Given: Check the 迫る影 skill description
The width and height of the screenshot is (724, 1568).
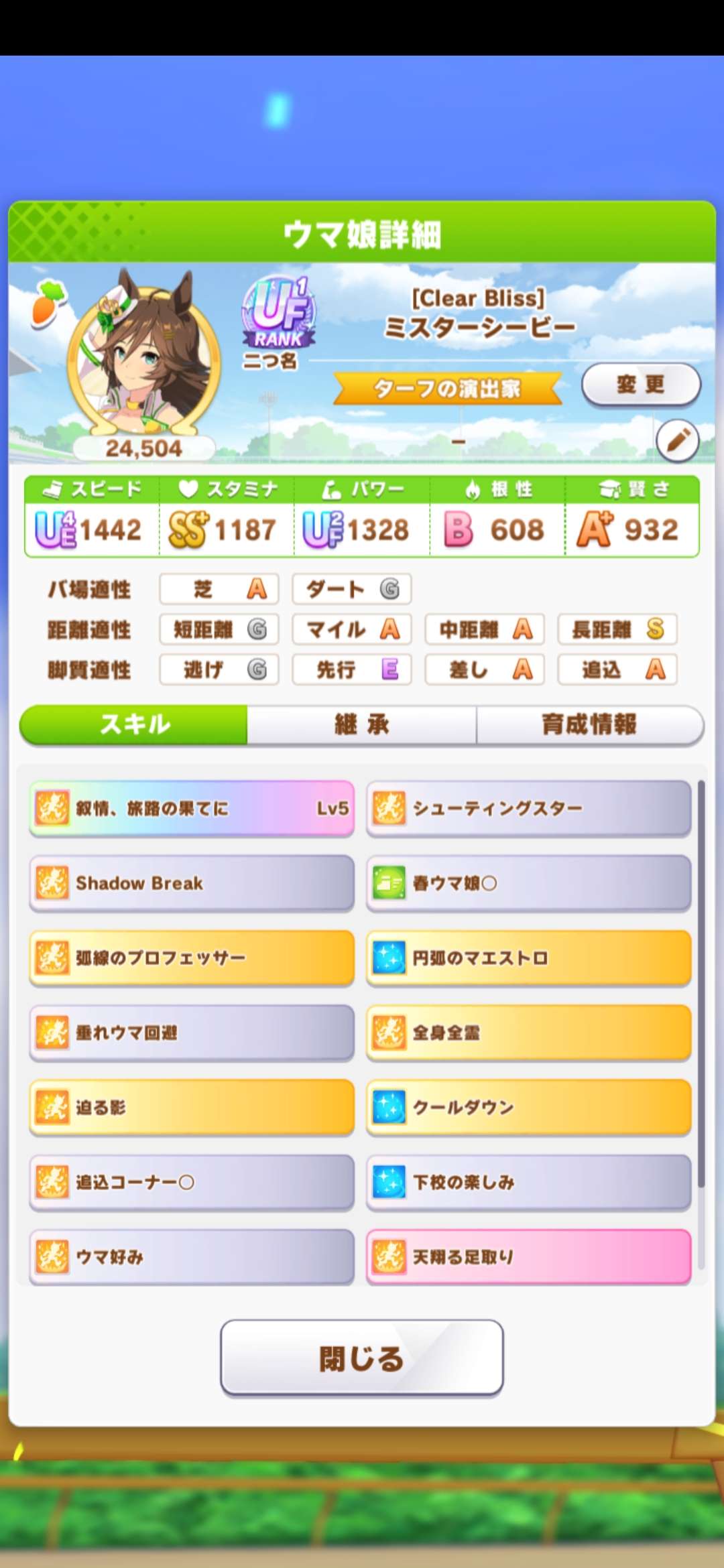Looking at the screenshot, I should pyautogui.click(x=192, y=1108).
